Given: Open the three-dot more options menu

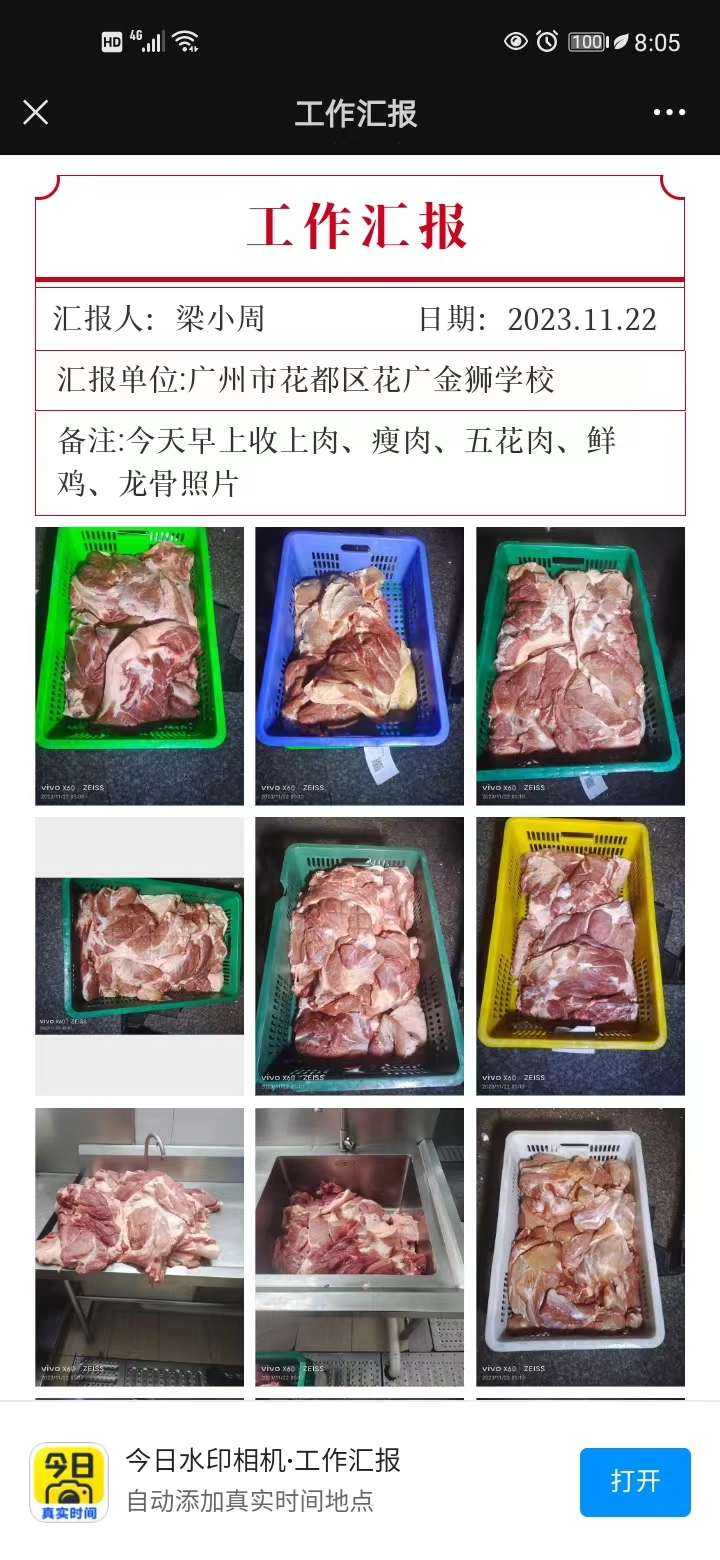Looking at the screenshot, I should click(669, 112).
